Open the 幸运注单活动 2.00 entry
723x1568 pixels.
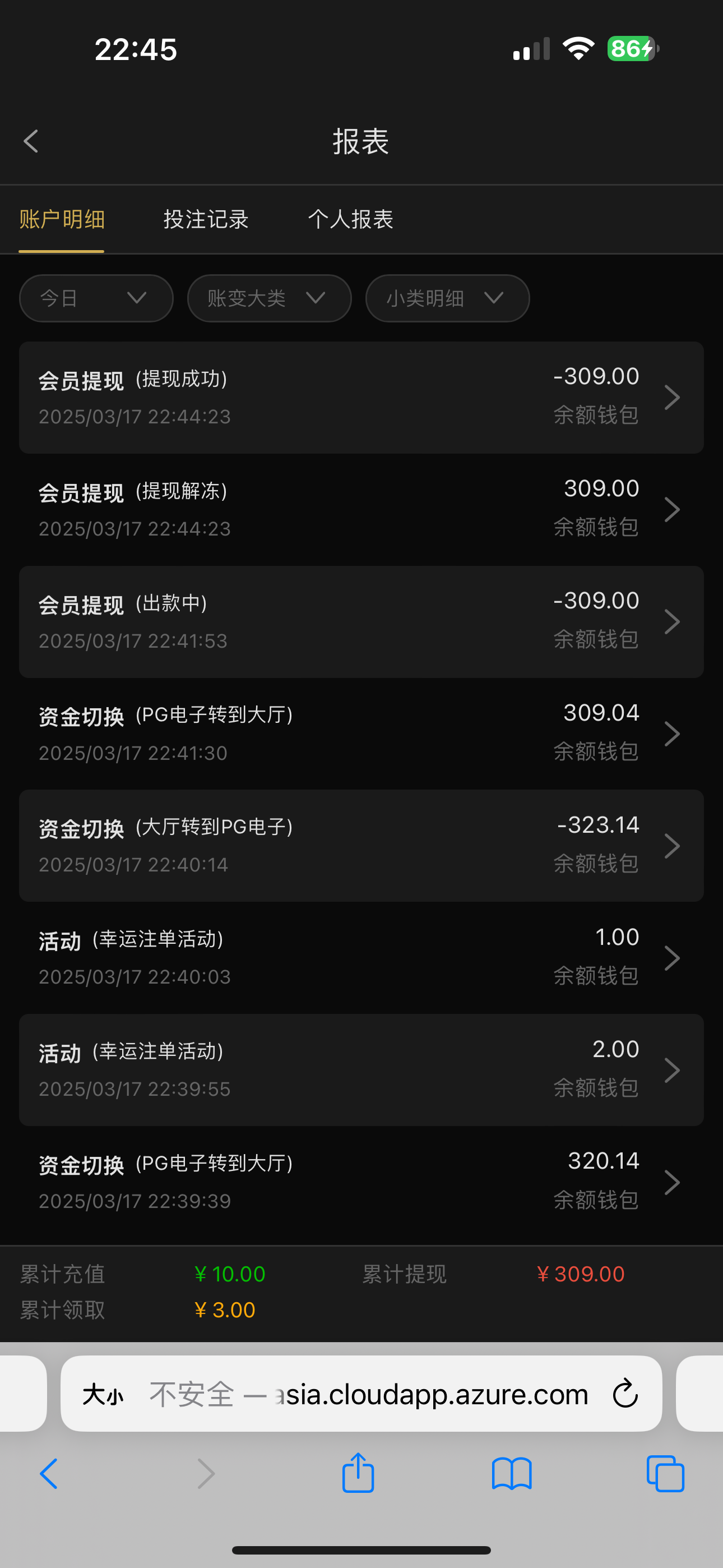pos(361,1069)
